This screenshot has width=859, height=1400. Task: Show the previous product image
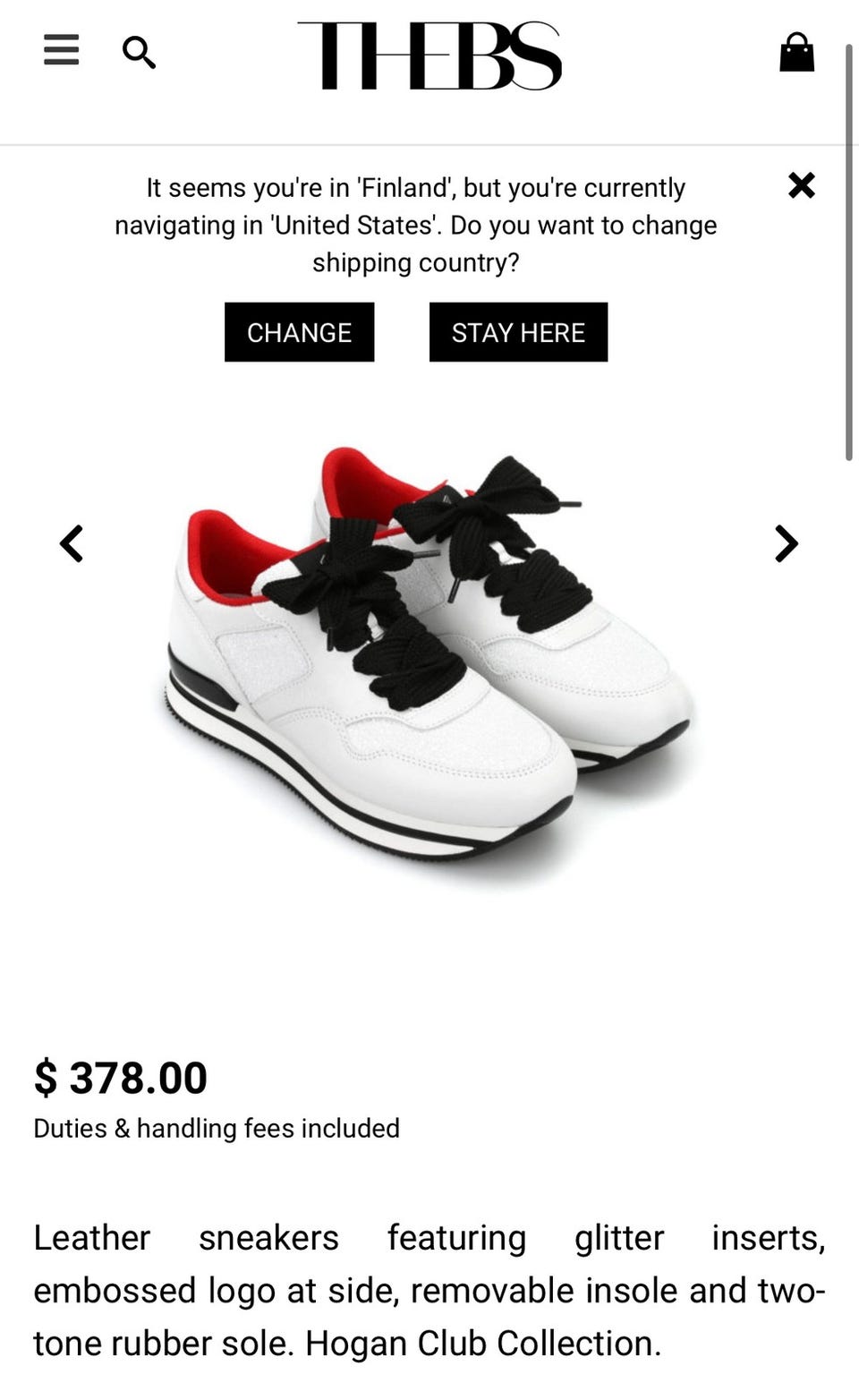point(72,543)
